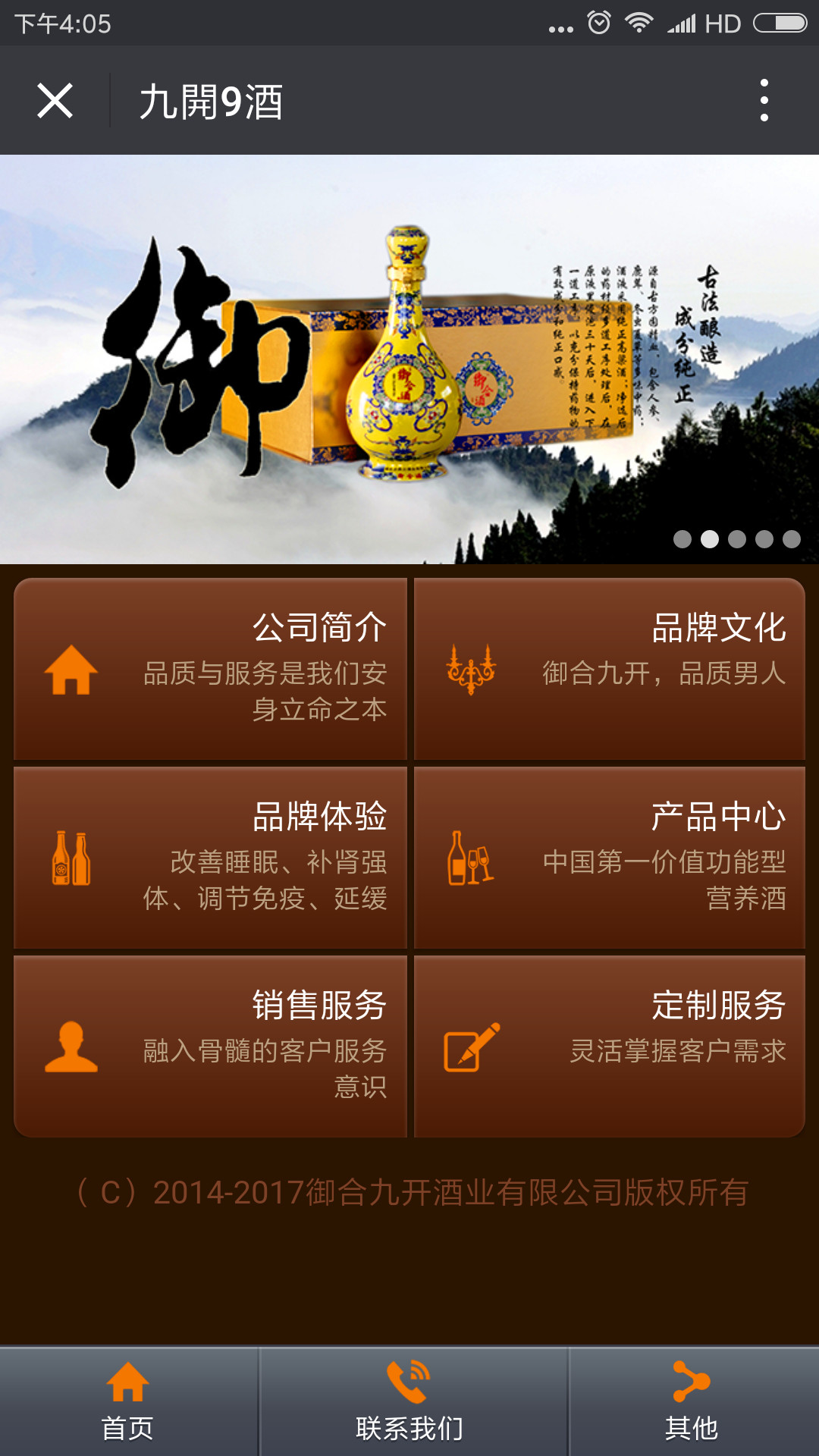819x1456 pixels.
Task: Open the 产品中心 card
Action: tap(609, 858)
